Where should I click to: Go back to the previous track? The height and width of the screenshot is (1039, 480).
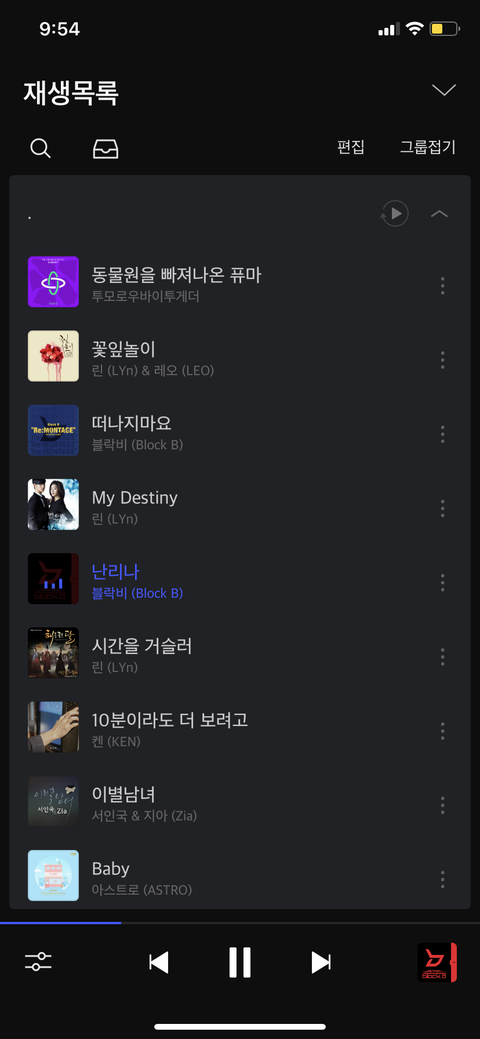click(158, 962)
